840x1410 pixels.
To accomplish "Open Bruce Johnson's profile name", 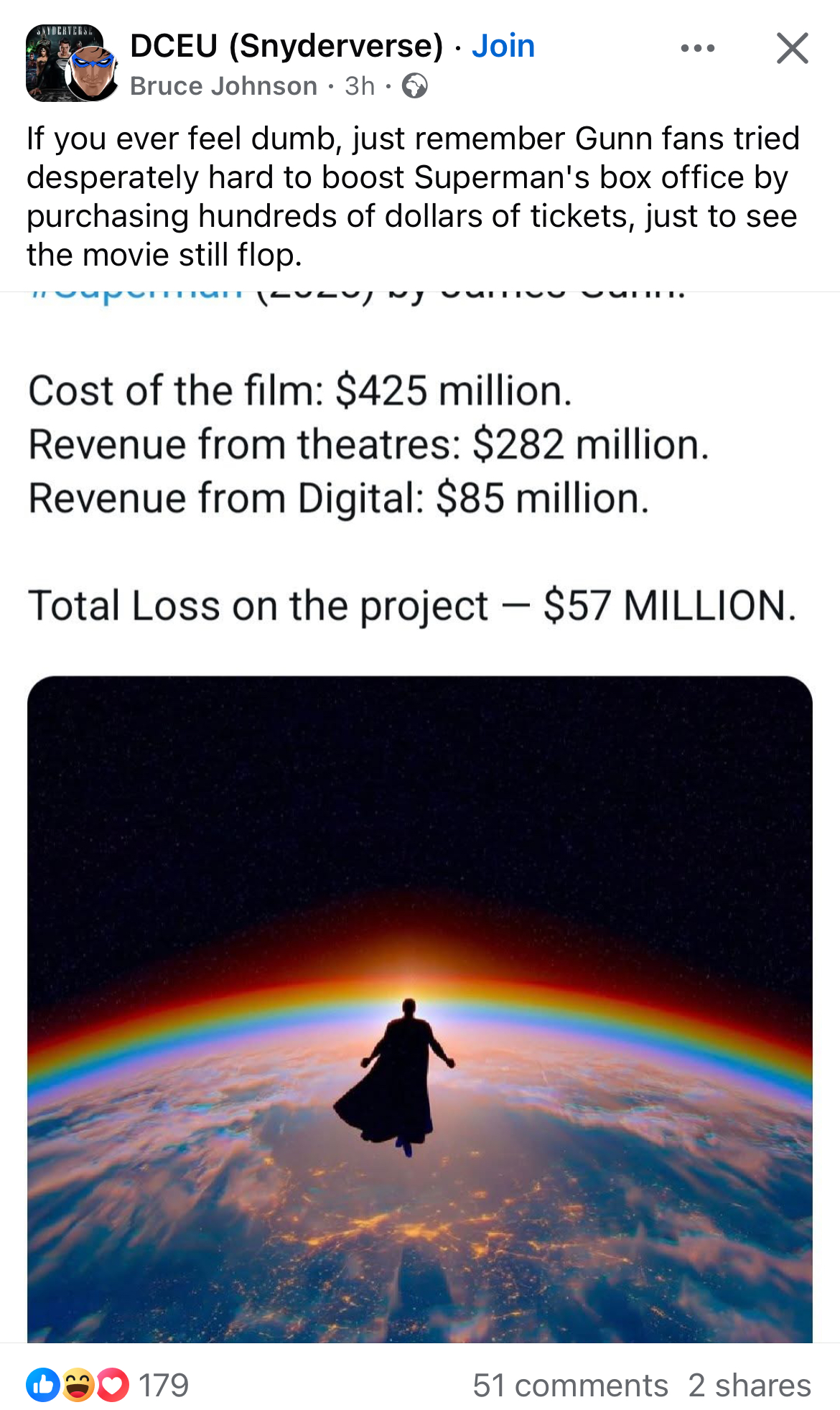I will pos(223,85).
